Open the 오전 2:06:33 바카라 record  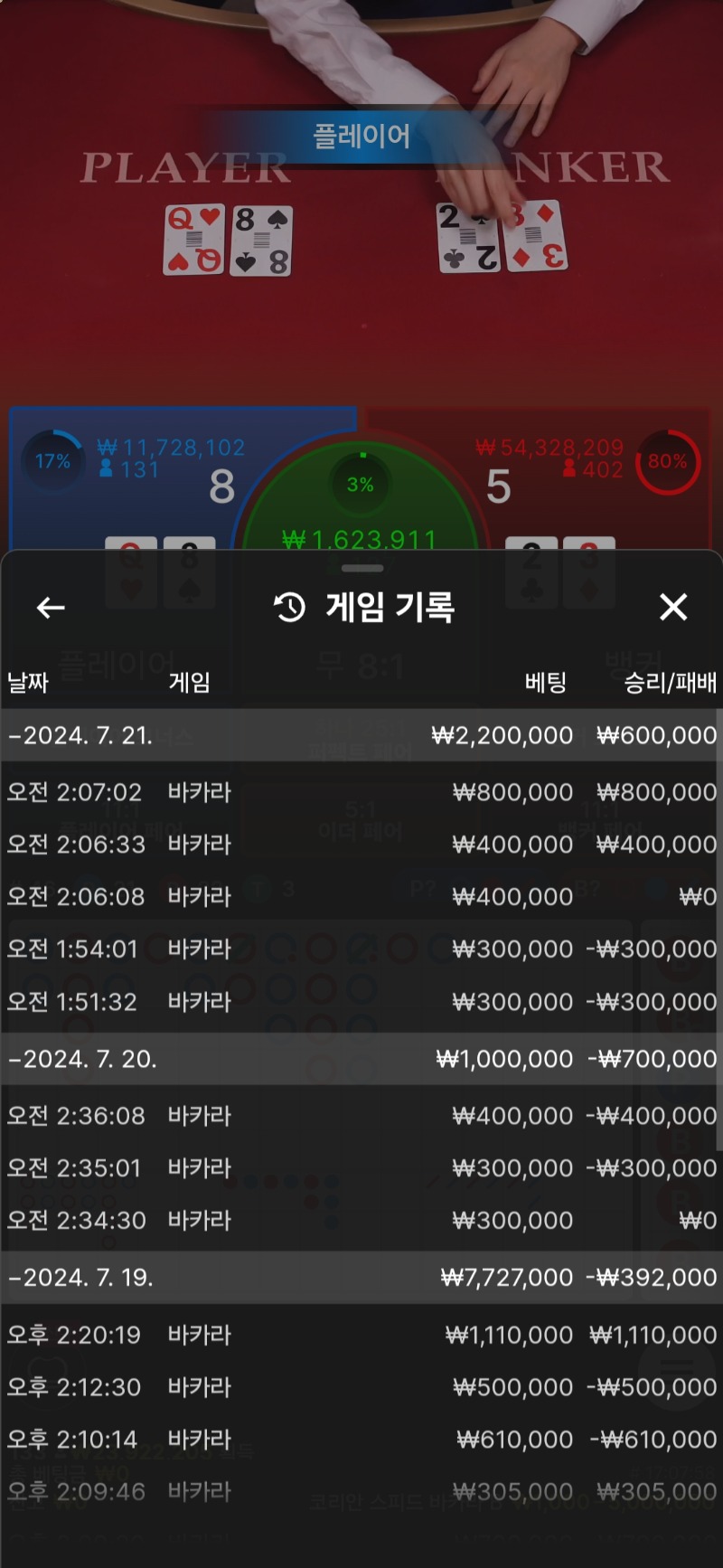(361, 845)
